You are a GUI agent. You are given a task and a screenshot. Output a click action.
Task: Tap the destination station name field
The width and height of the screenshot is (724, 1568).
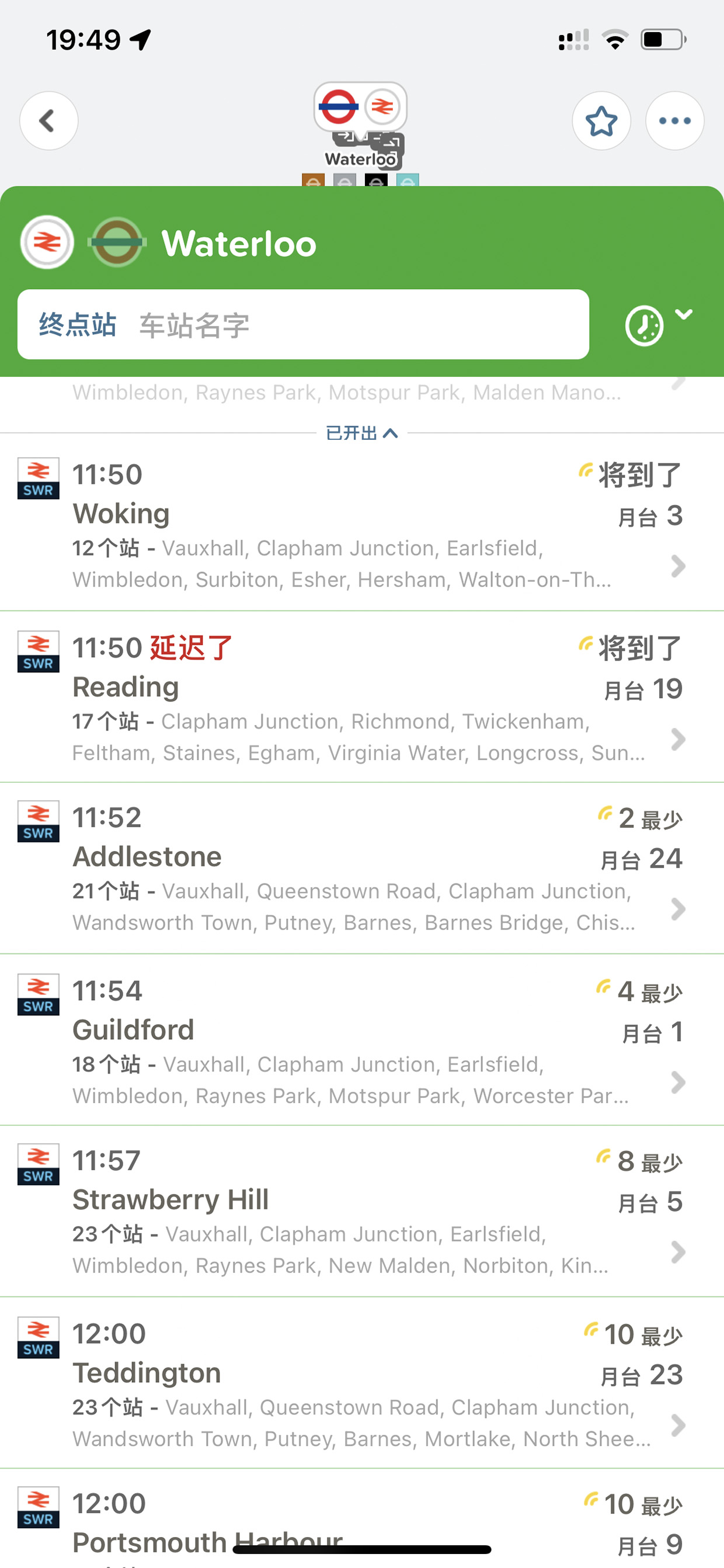303,324
